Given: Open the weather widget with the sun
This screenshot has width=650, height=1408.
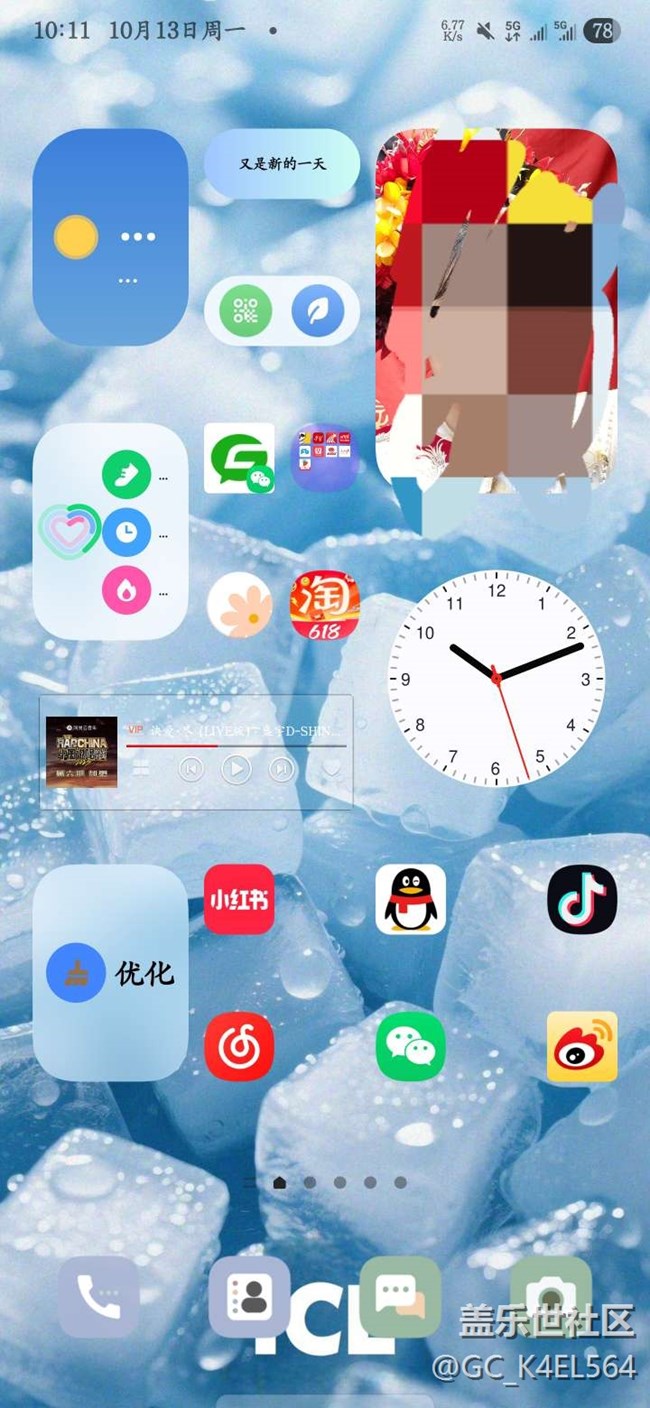Looking at the screenshot, I should (x=110, y=238).
